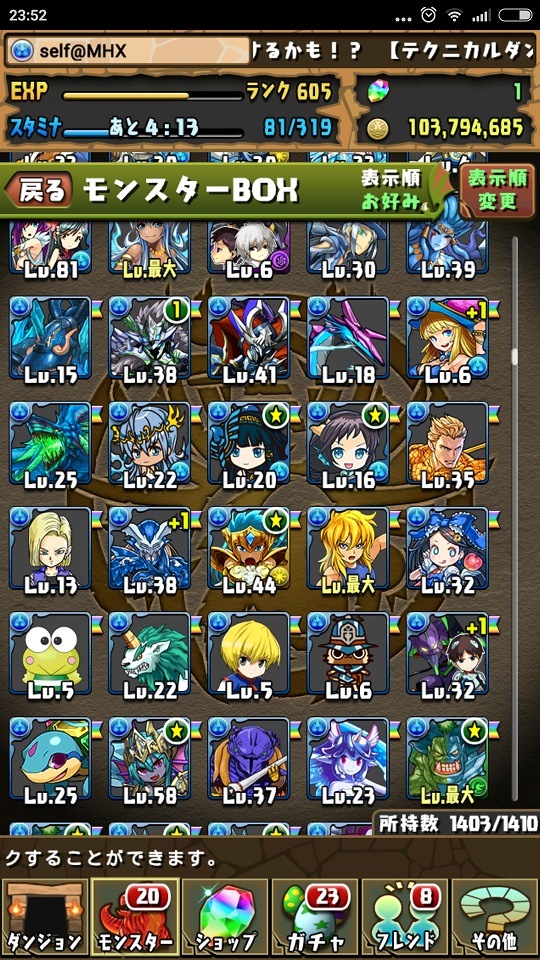Select the green frog monster Lv.5
Image resolution: width=540 pixels, height=960 pixels.
(x=50, y=656)
